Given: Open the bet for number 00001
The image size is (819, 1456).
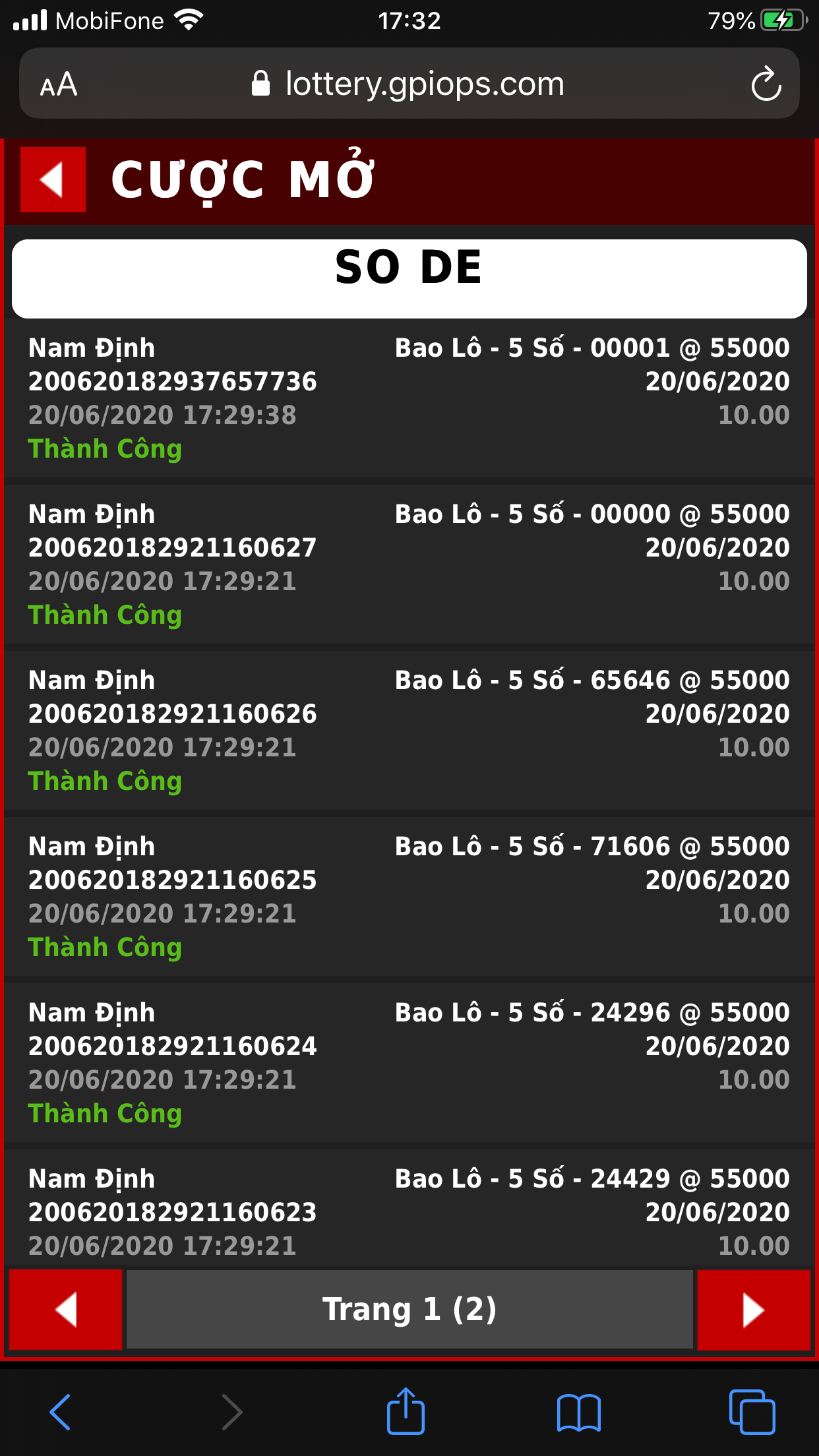Looking at the screenshot, I should (x=409, y=398).
